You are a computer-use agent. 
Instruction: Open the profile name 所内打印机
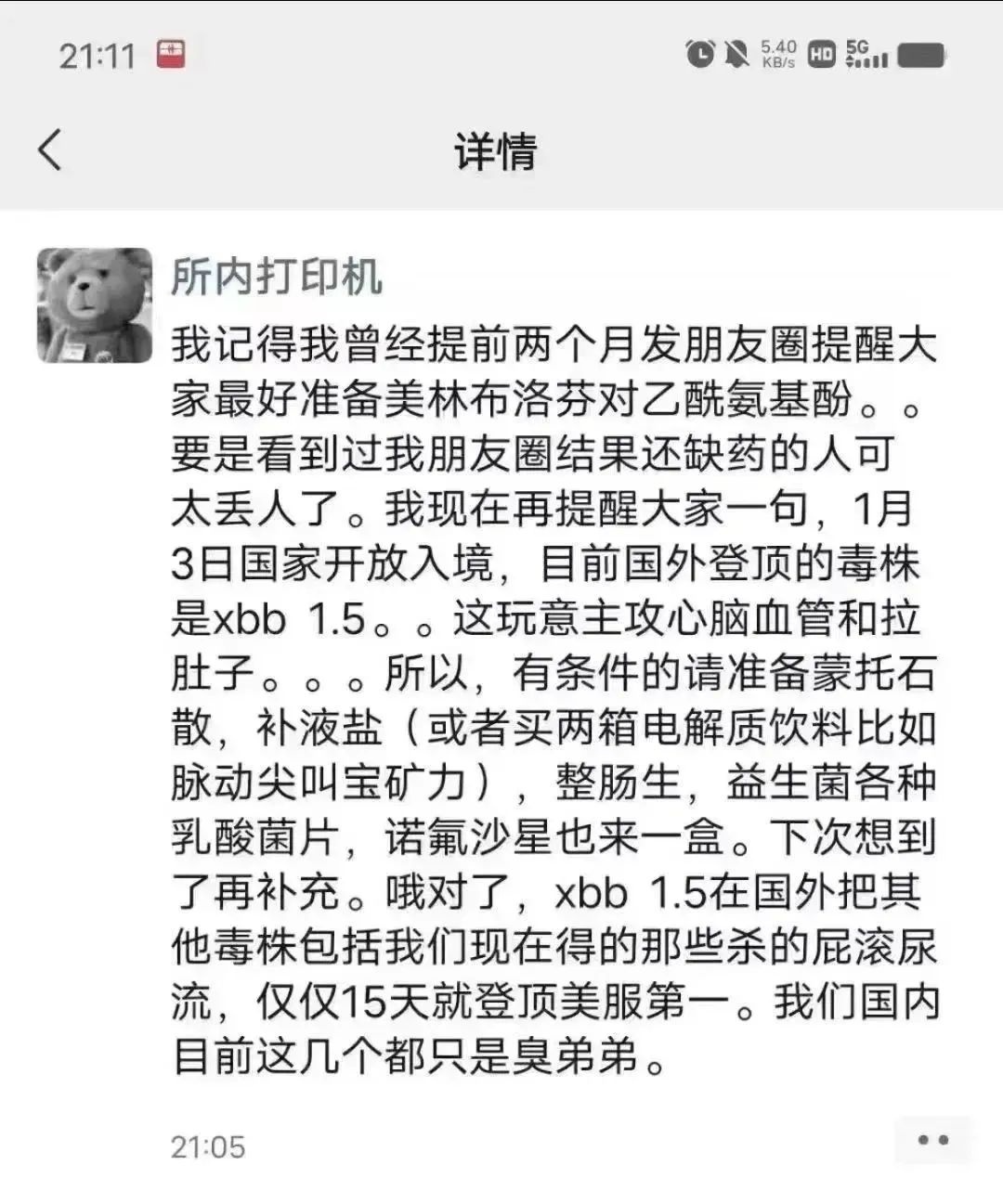click(x=277, y=277)
